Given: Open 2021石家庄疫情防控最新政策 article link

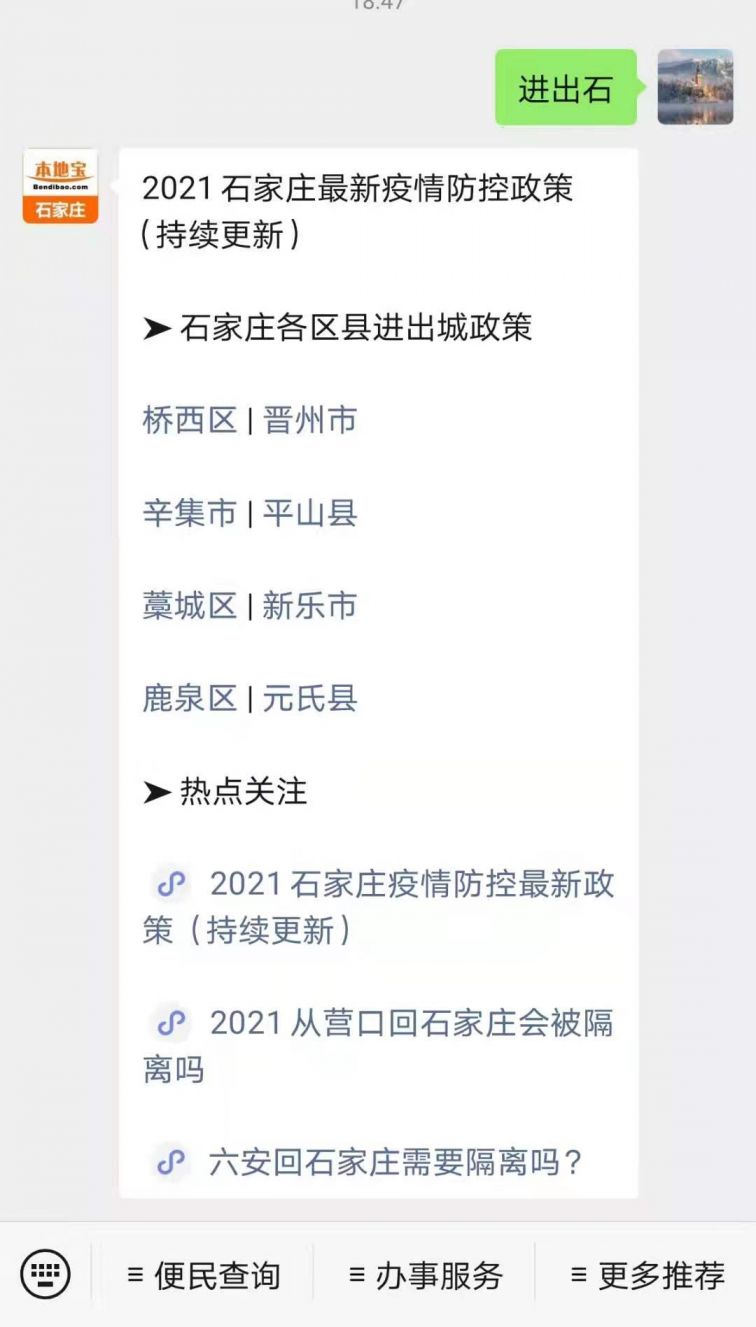Looking at the screenshot, I should (379, 908).
